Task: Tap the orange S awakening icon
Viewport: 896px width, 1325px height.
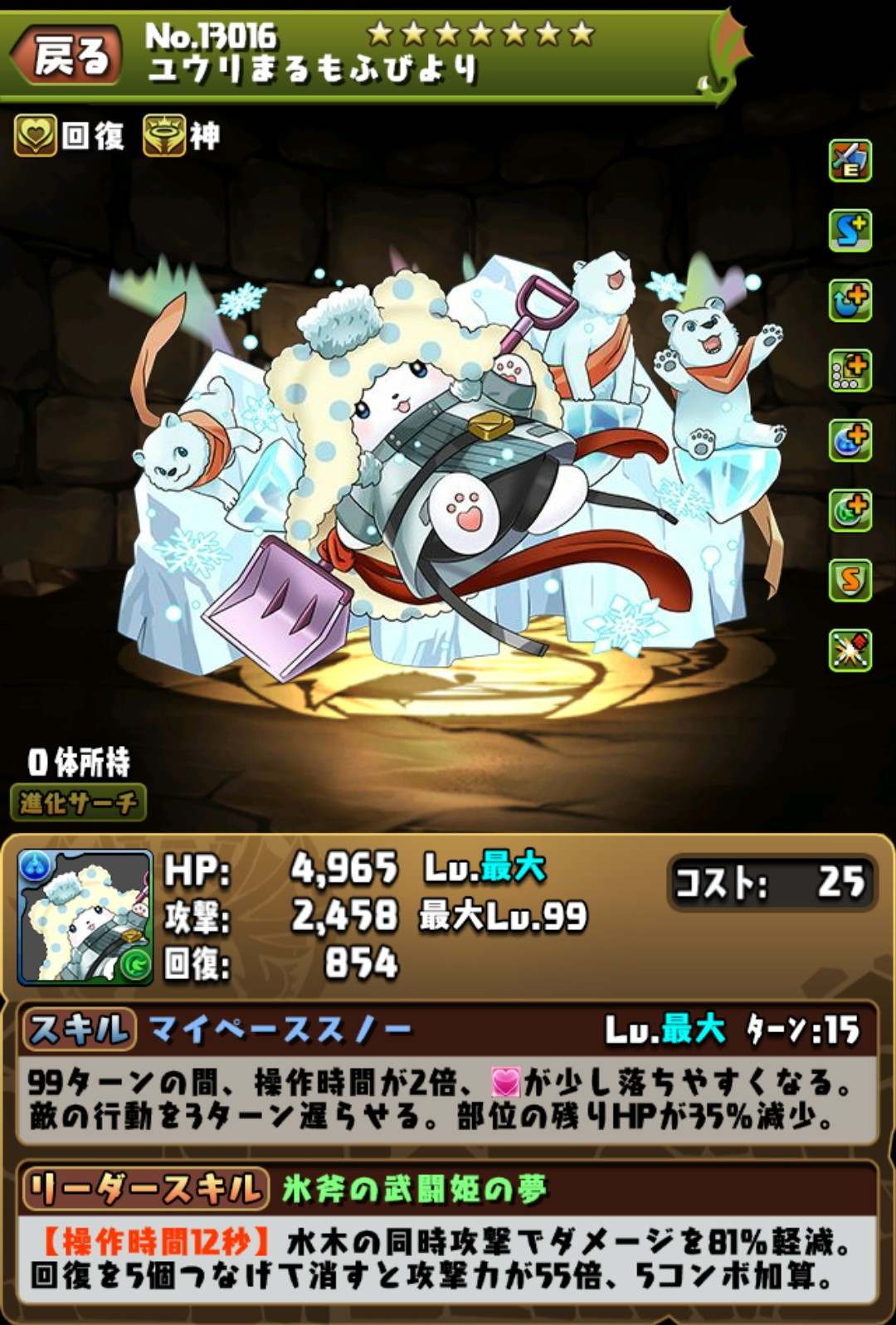Action: coord(850,579)
